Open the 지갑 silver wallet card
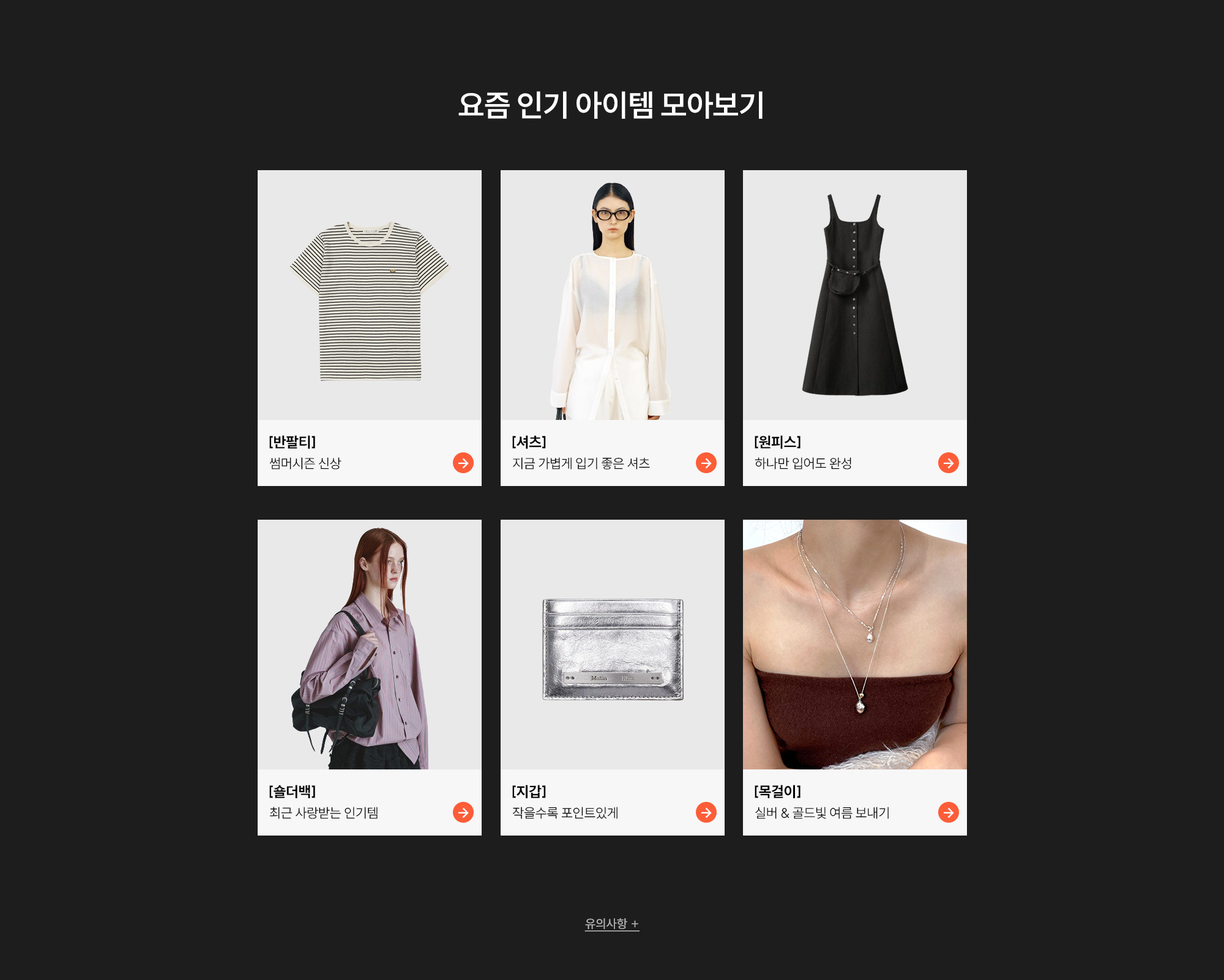 coord(612,644)
